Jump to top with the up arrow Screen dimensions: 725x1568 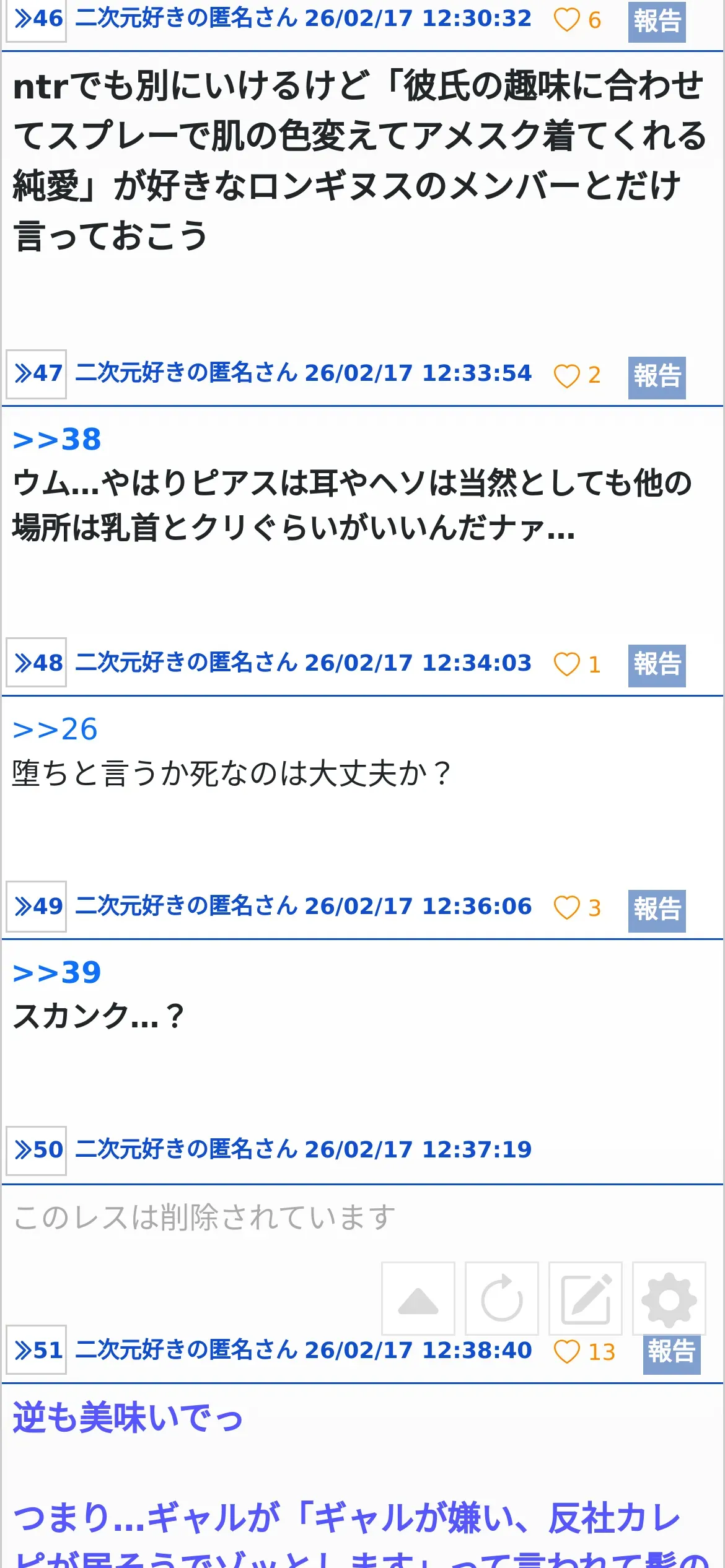(418, 1298)
